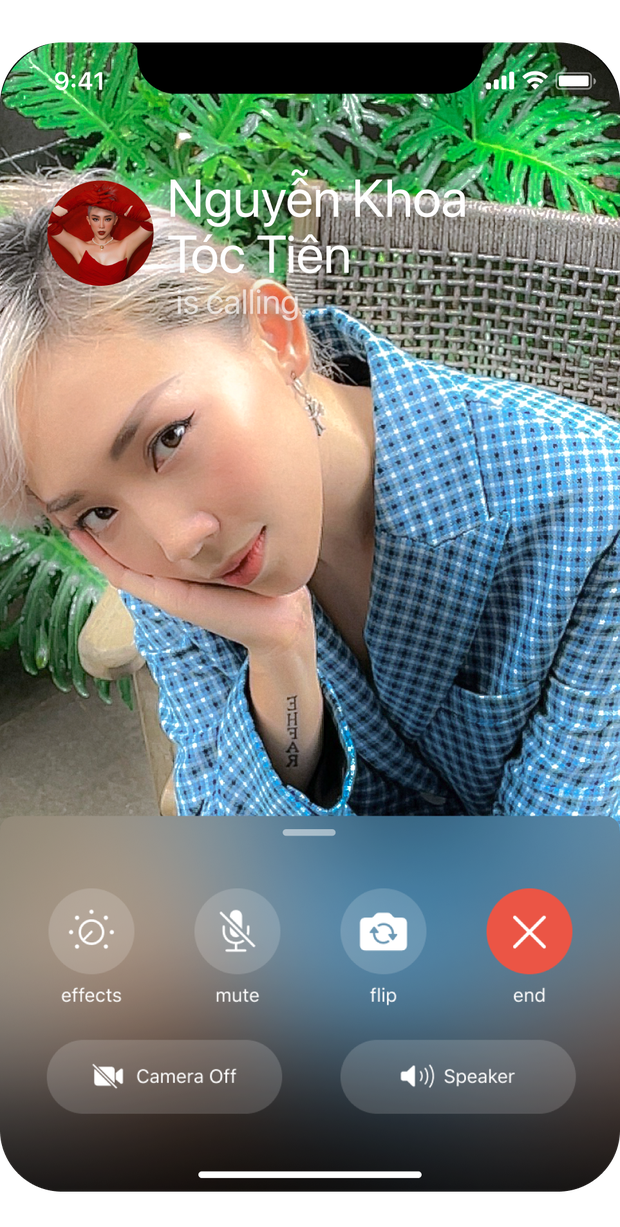Image resolution: width=620 pixels, height=1227 pixels.
Task: Tap the caller's round profile picture
Action: (x=100, y=234)
